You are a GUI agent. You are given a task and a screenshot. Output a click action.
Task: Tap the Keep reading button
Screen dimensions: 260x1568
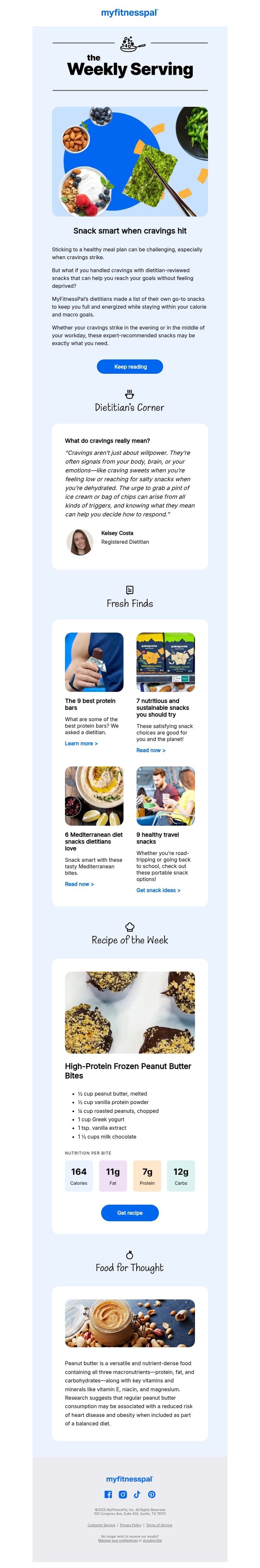(130, 366)
